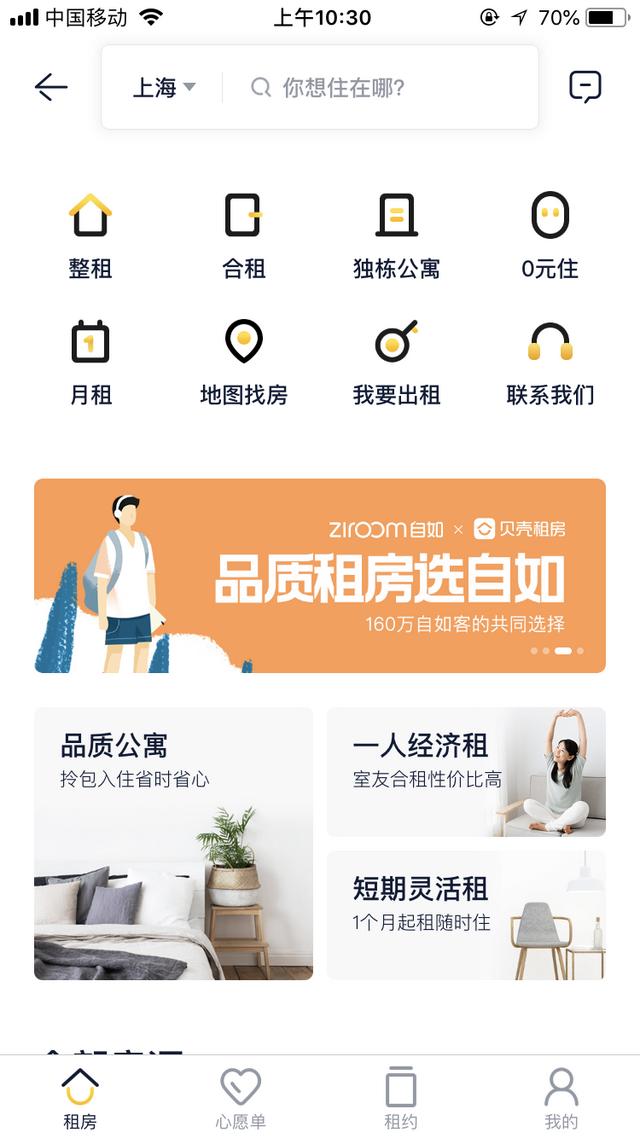This screenshot has height=1138, width=640.
Task: Open 地图找房 map search
Action: point(243,362)
